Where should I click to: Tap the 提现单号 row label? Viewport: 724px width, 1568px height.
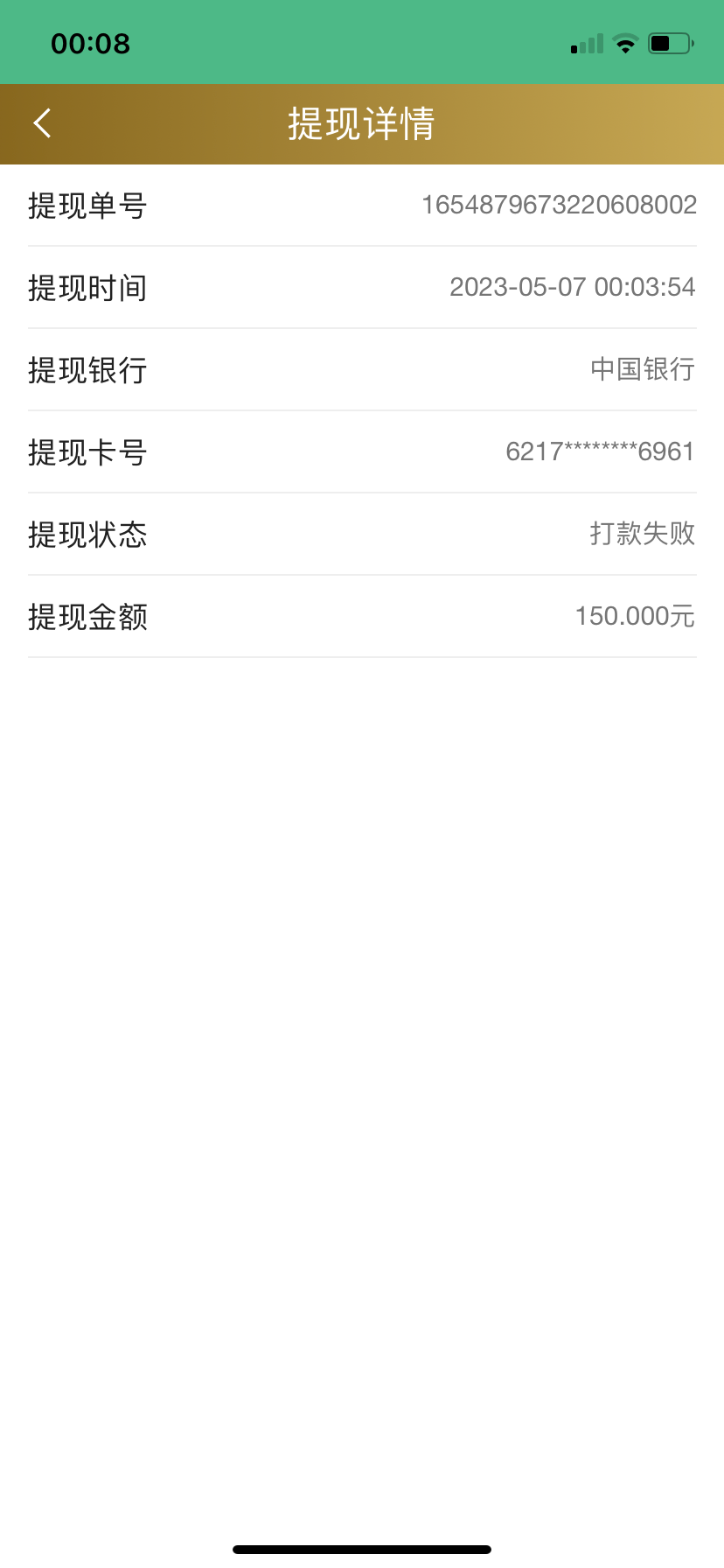pos(88,206)
